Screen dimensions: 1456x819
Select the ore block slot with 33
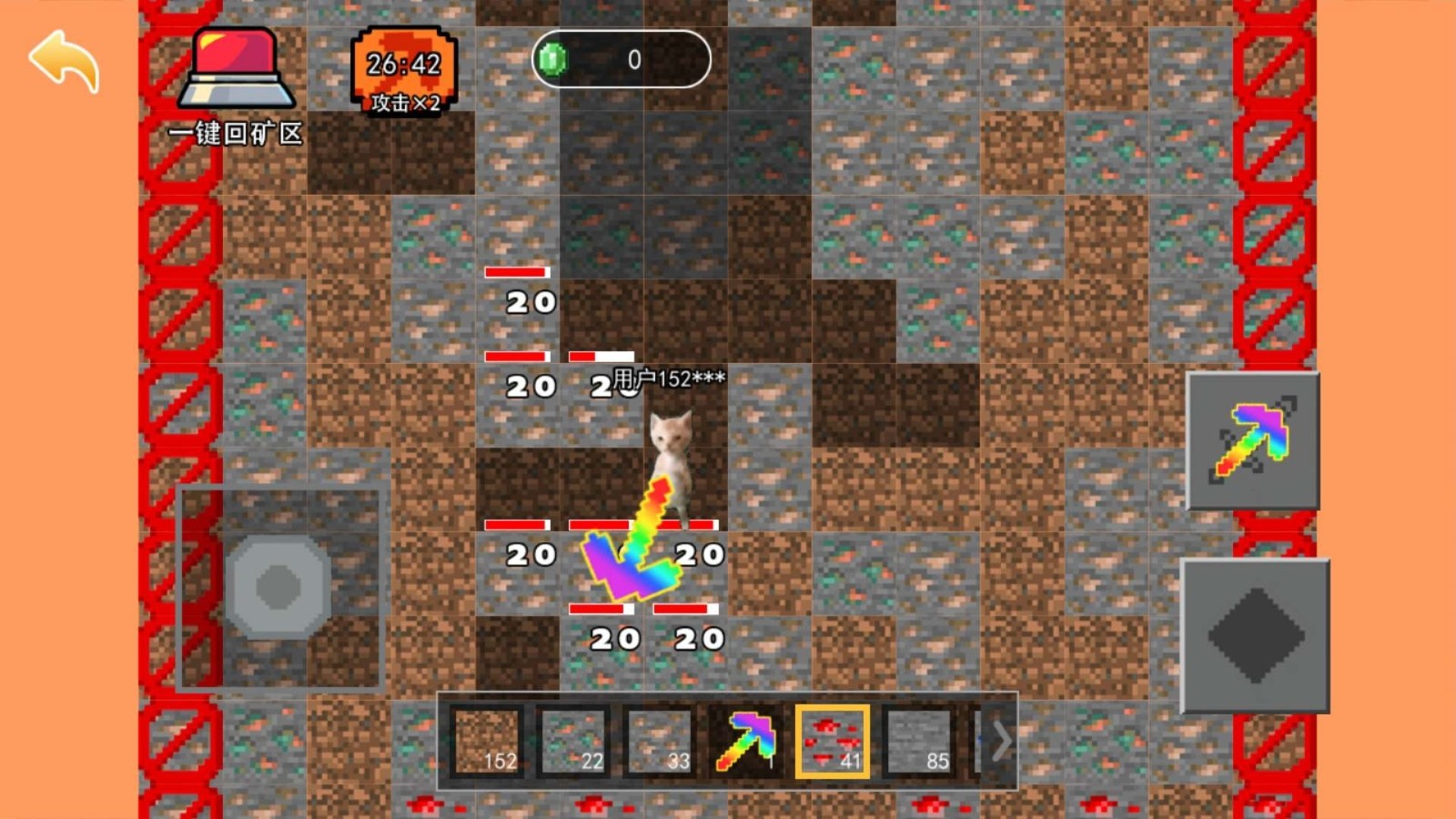click(659, 741)
